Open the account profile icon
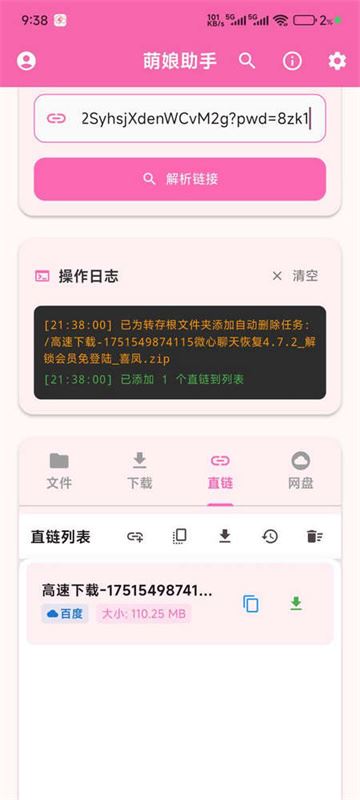The height and width of the screenshot is (800, 360). point(27,61)
